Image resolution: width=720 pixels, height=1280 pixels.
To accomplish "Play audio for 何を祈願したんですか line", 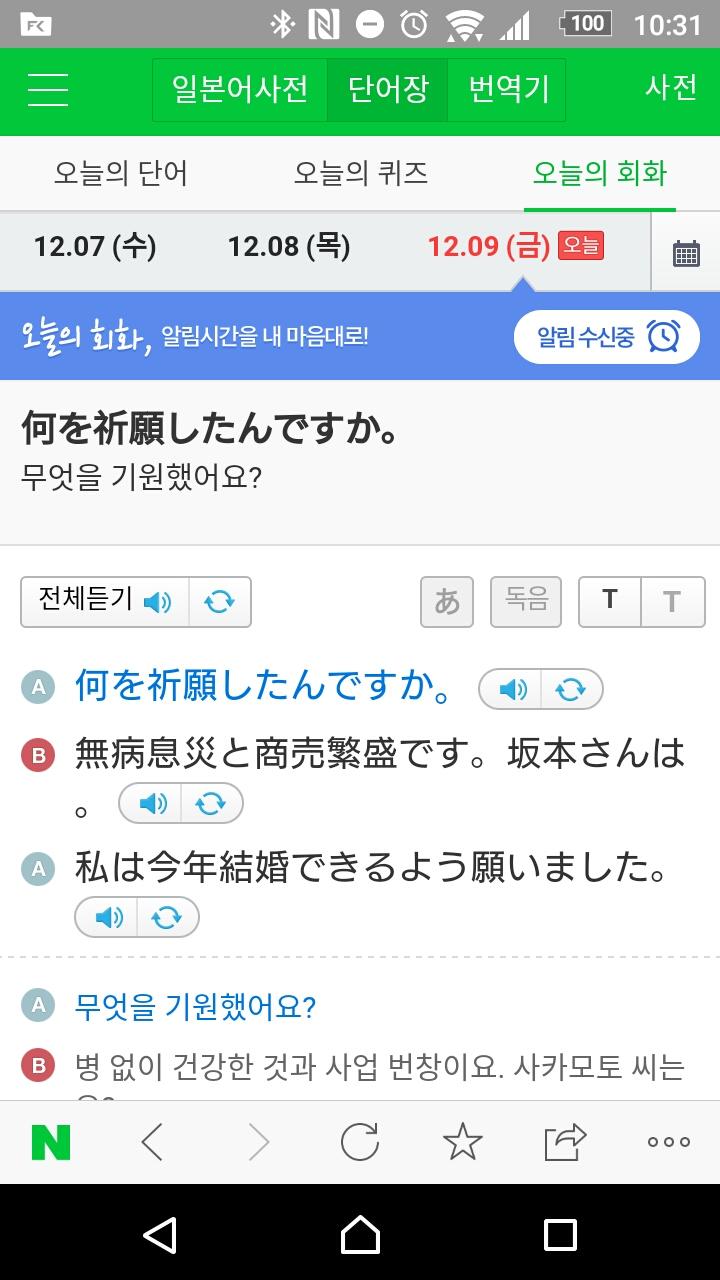I will pos(512,689).
